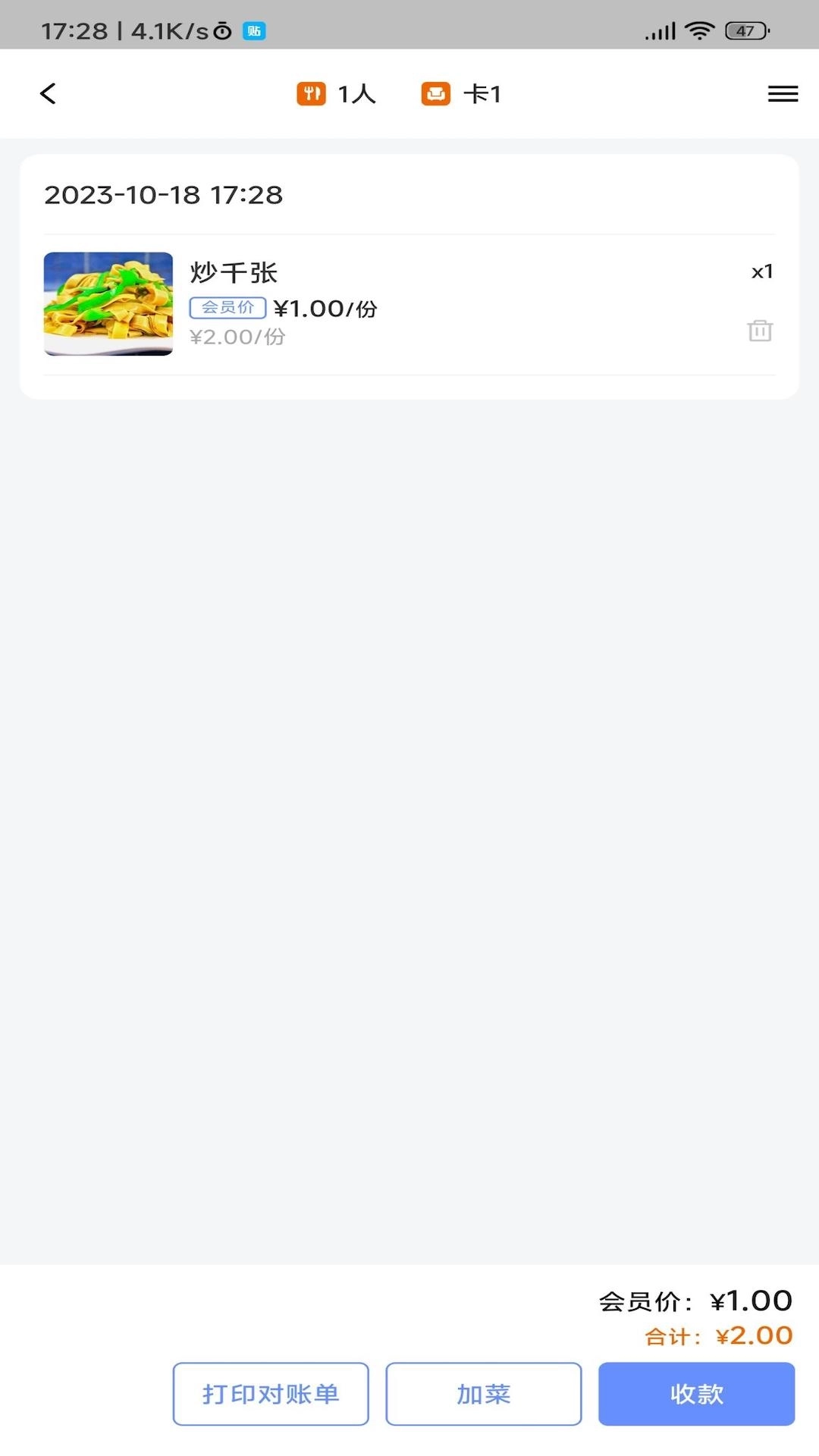Delete 炒千张 with the trash icon

pyautogui.click(x=760, y=331)
